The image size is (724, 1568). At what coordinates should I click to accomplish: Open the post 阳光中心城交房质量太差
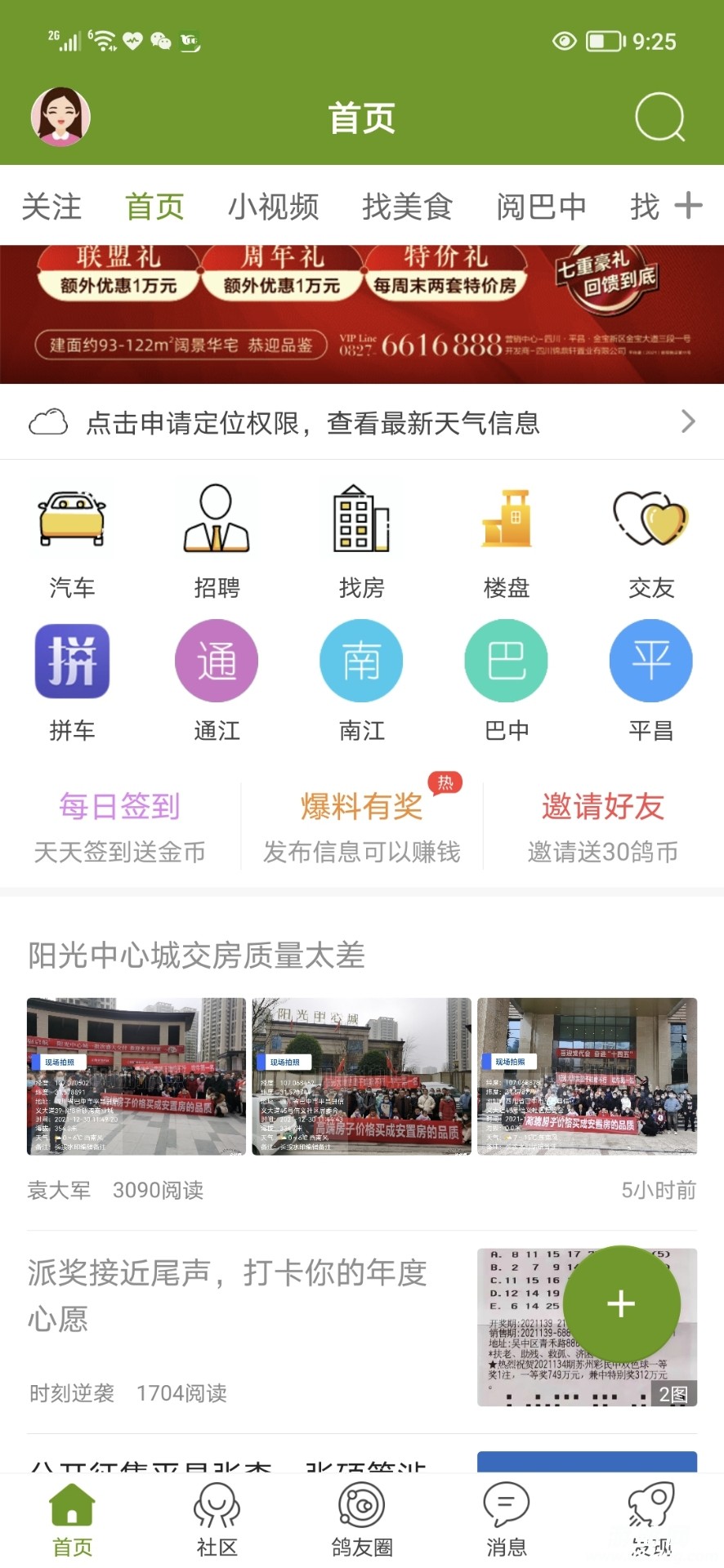click(x=196, y=955)
